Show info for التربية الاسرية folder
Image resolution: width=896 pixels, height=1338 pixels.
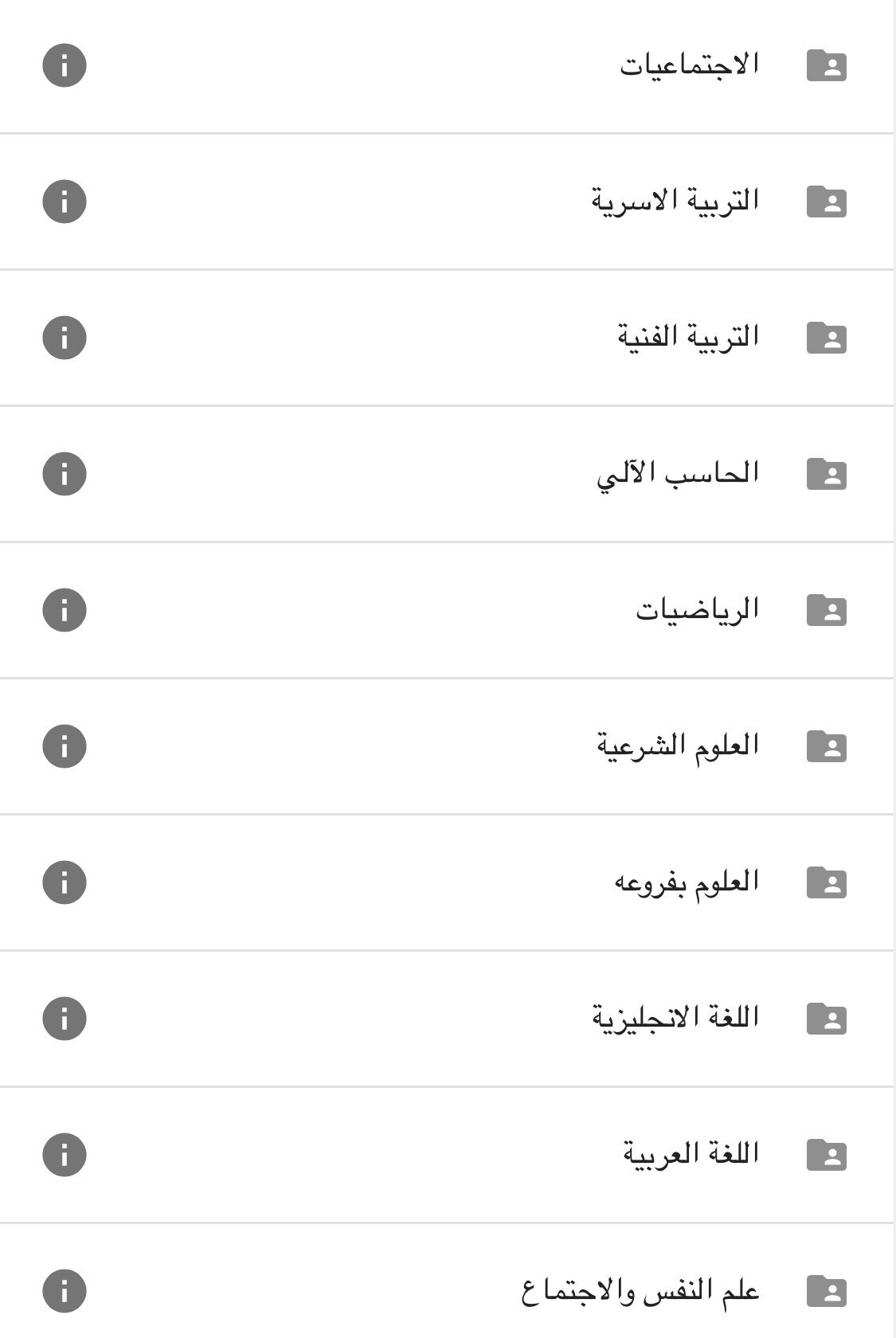[65, 201]
